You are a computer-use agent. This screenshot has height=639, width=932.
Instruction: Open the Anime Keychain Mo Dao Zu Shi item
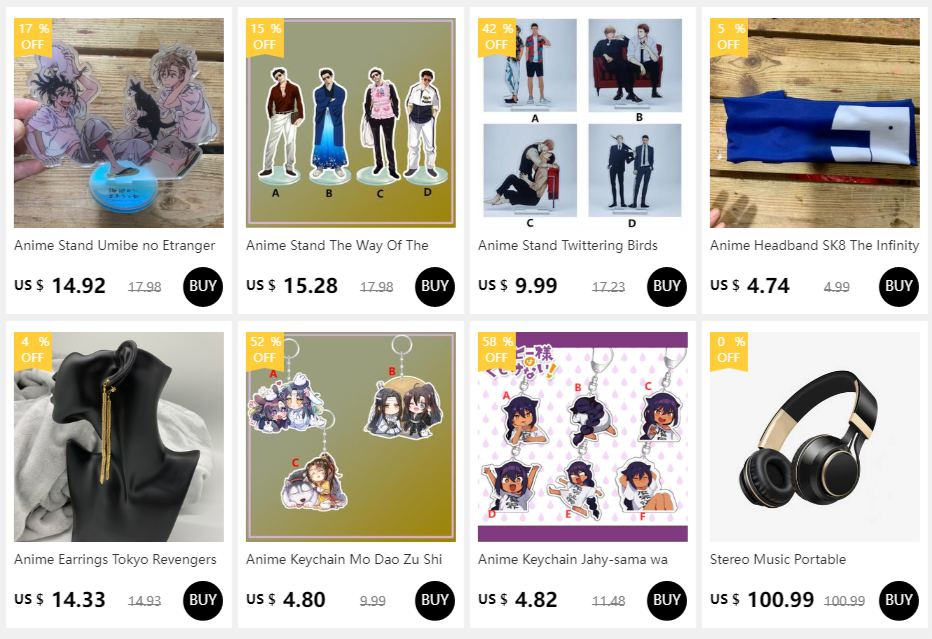pyautogui.click(x=344, y=559)
